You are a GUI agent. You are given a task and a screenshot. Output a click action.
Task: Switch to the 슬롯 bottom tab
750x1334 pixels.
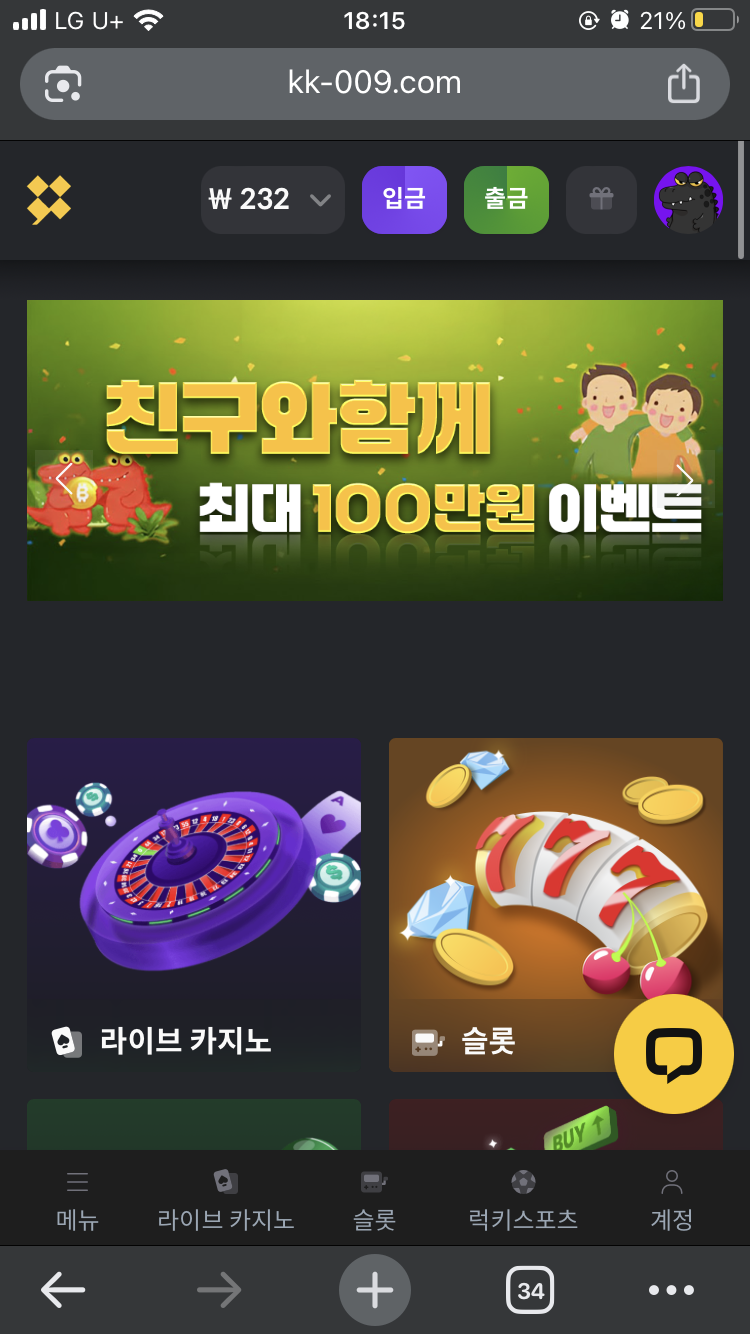point(374,1199)
